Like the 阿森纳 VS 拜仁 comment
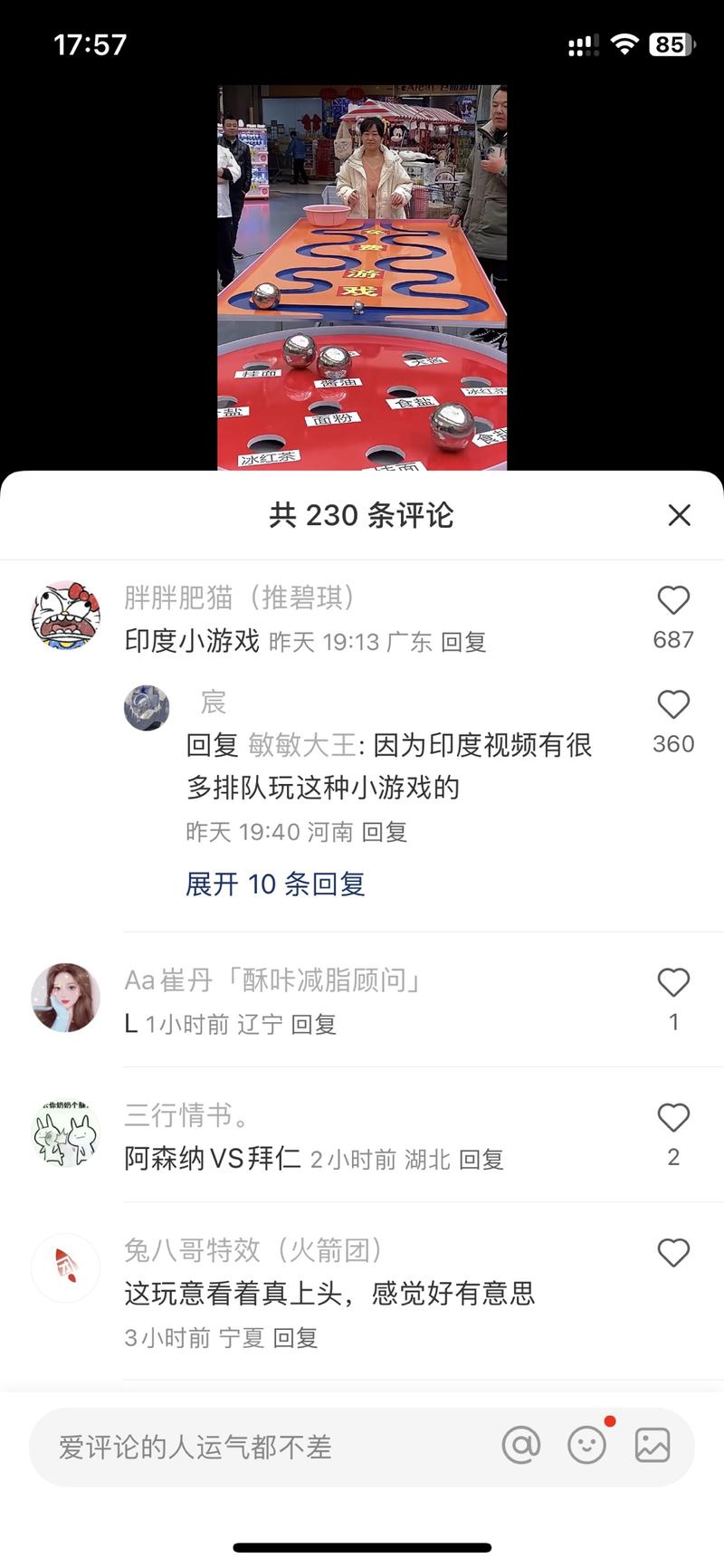 coord(672,1117)
